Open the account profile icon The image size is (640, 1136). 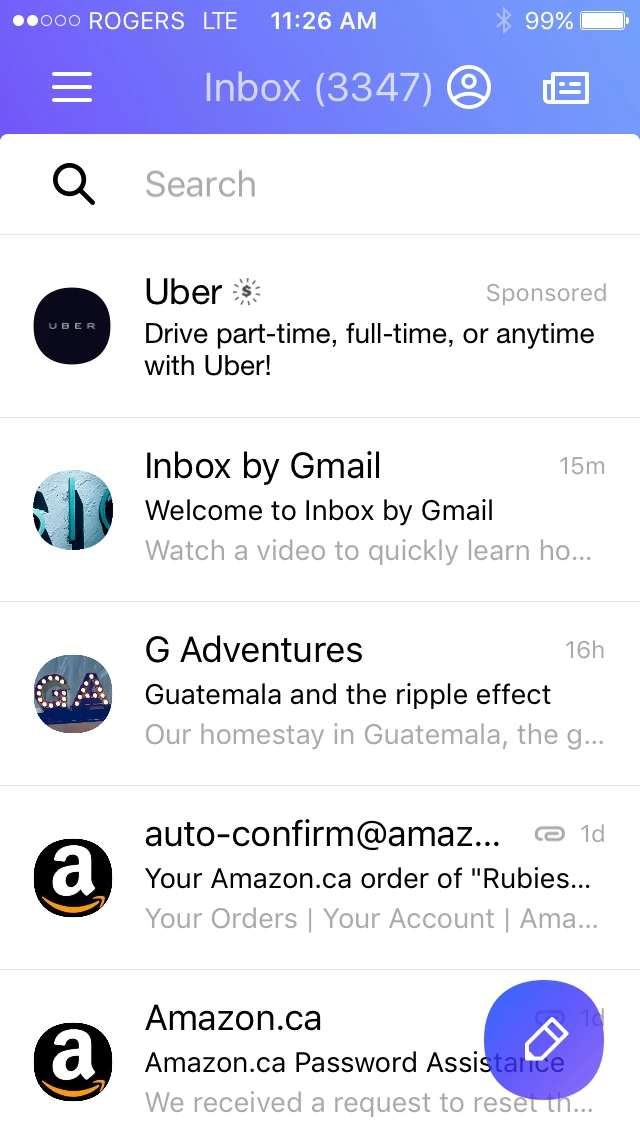(469, 88)
